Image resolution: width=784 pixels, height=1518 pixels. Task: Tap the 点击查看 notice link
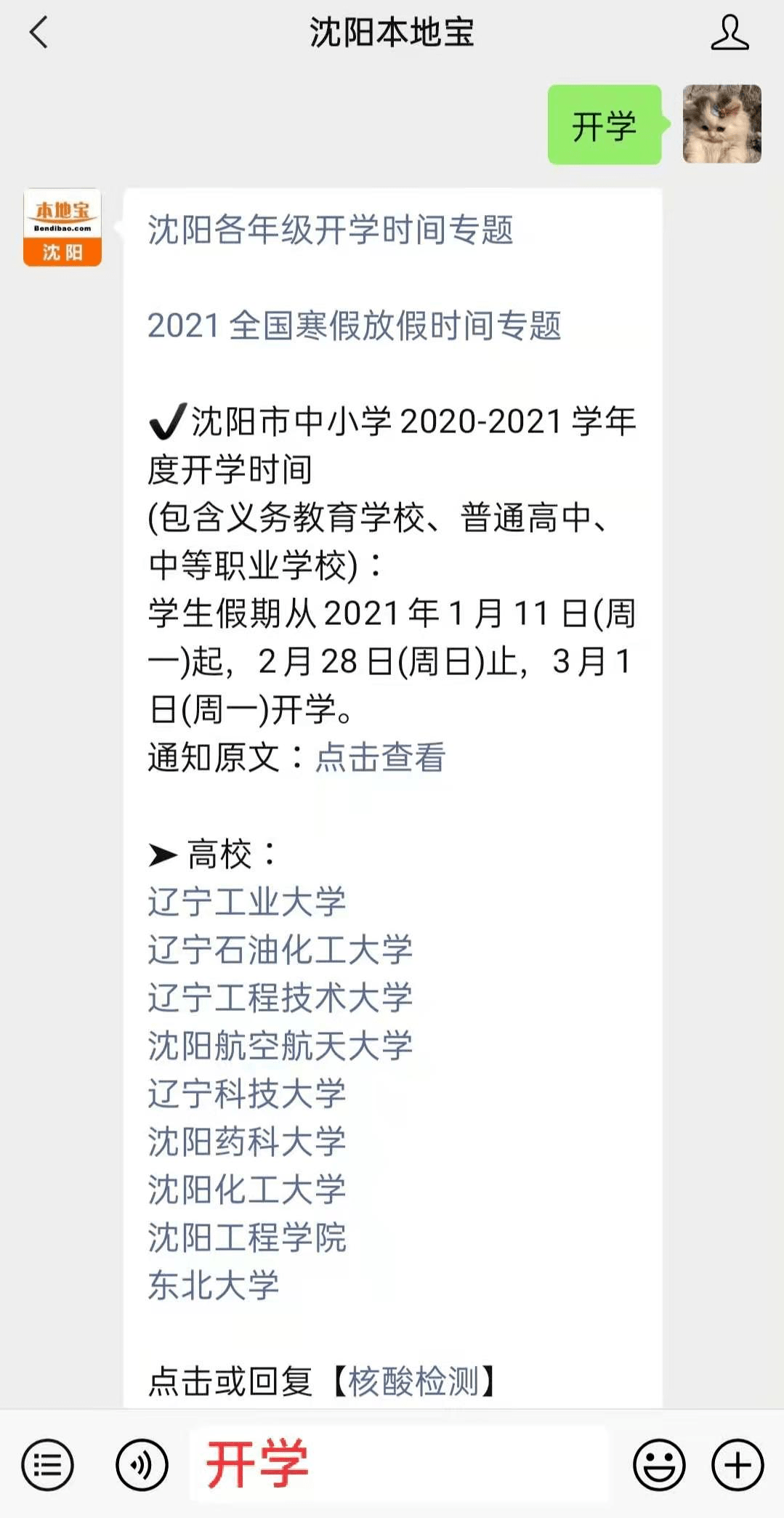(x=380, y=757)
